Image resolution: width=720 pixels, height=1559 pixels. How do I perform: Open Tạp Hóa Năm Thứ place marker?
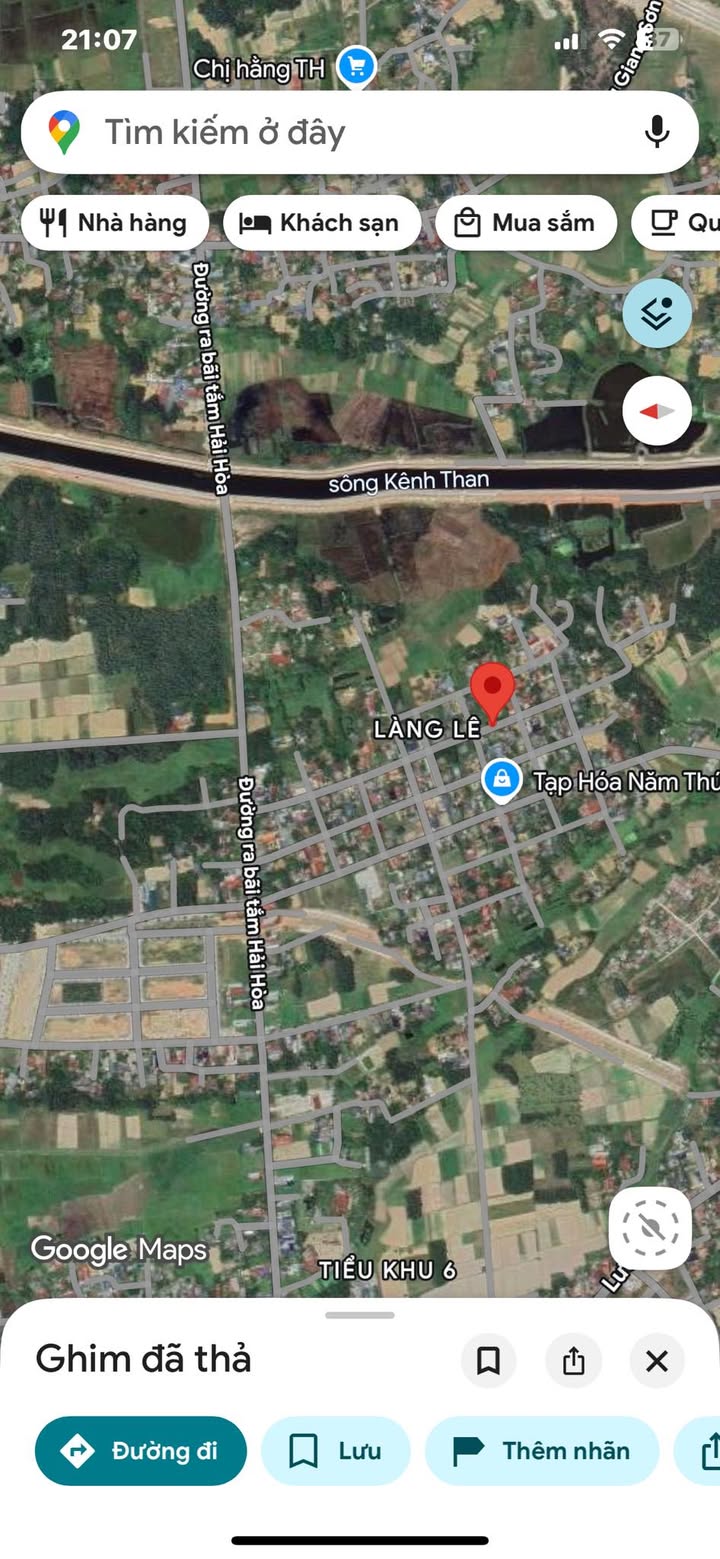point(501,780)
